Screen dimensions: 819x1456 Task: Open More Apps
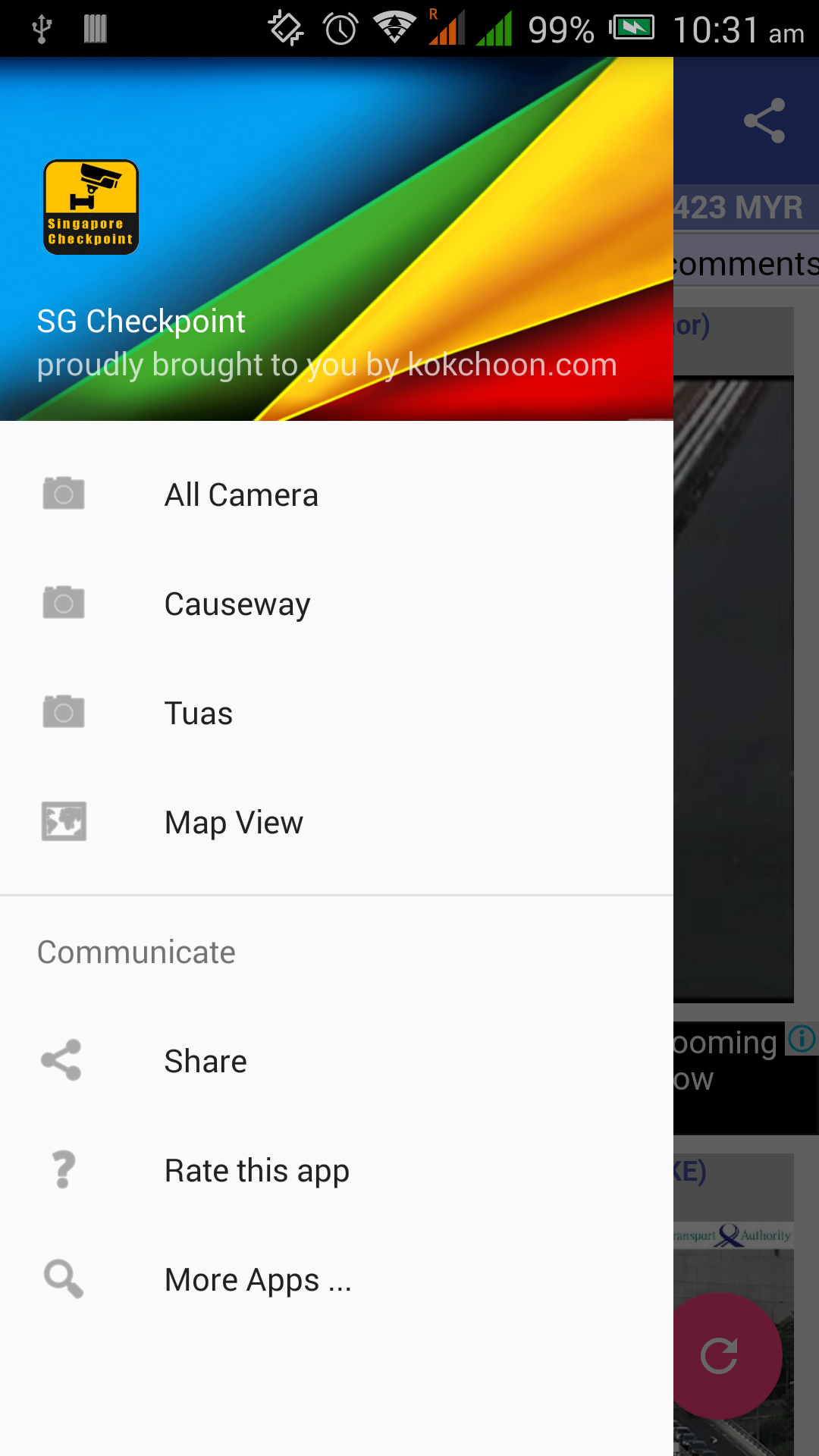tap(337, 1279)
